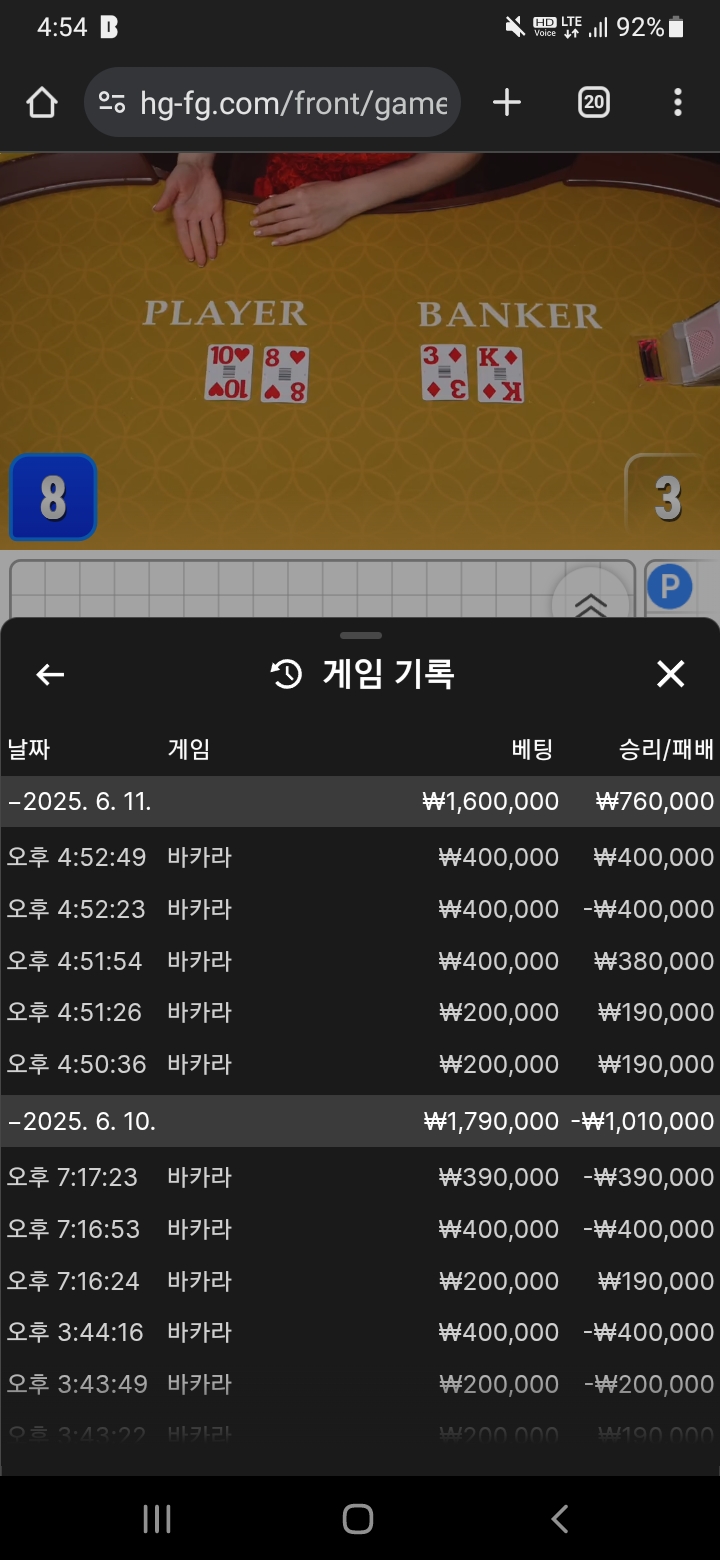The width and height of the screenshot is (720, 1560).
Task: Open the 7:16:24 baccarat record
Action: coord(360,1281)
